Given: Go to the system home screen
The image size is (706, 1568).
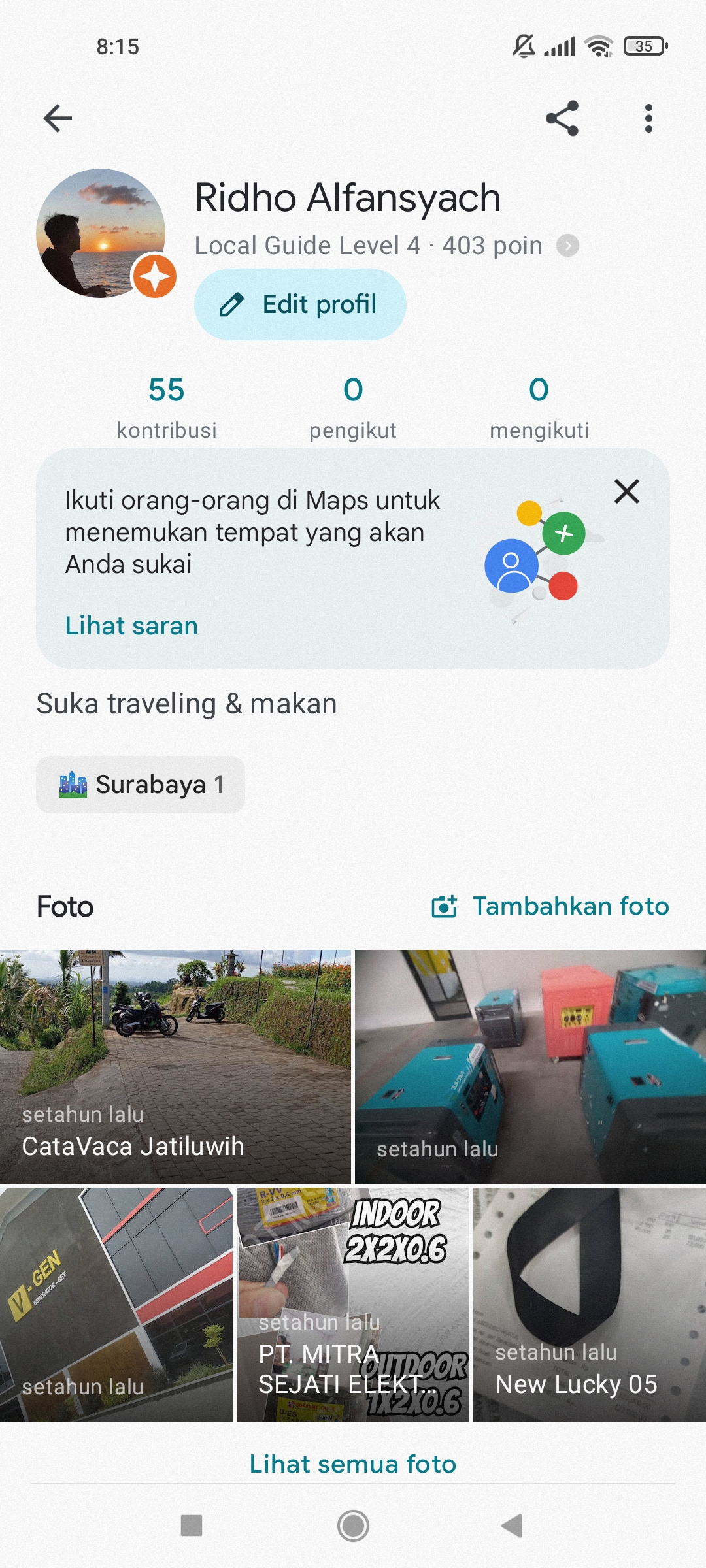Looking at the screenshot, I should point(353,1526).
